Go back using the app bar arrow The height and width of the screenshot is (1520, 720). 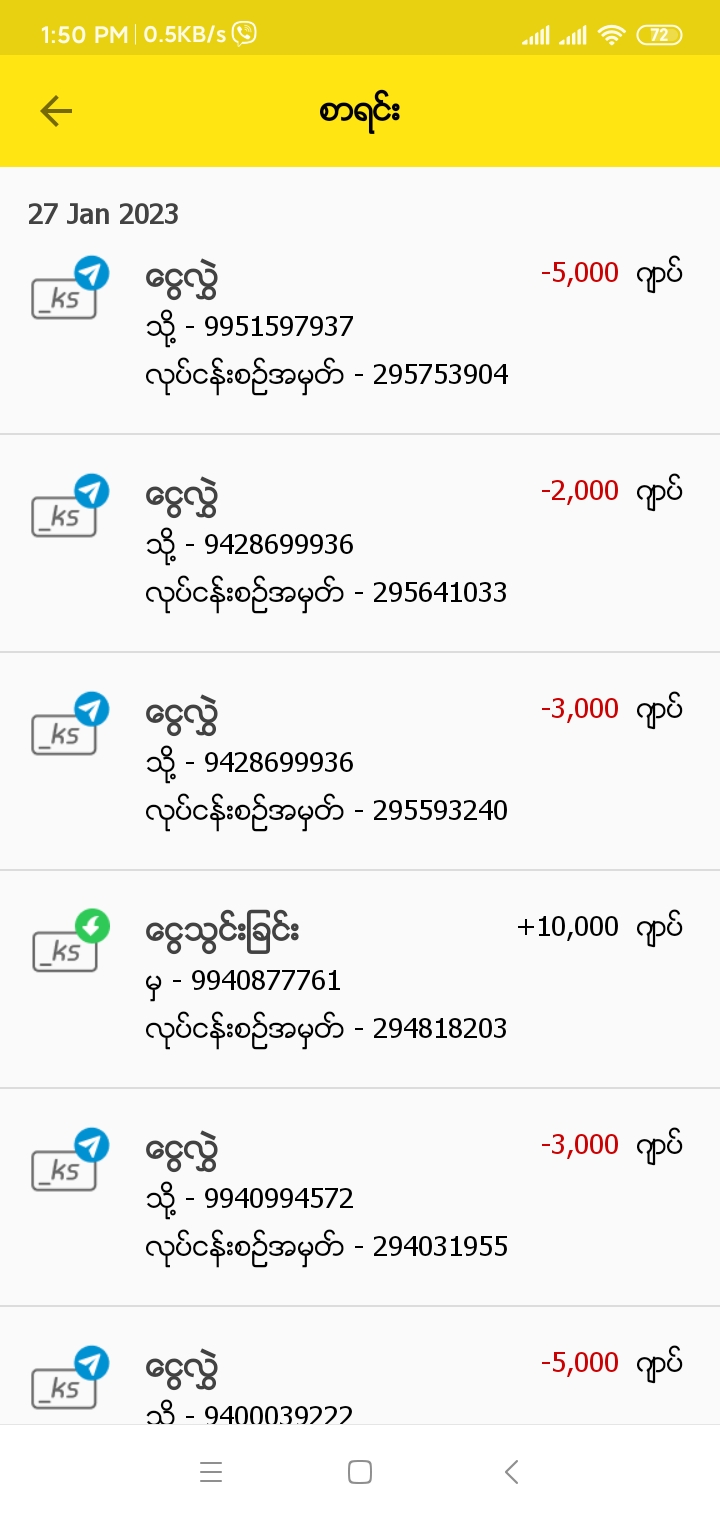[56, 111]
